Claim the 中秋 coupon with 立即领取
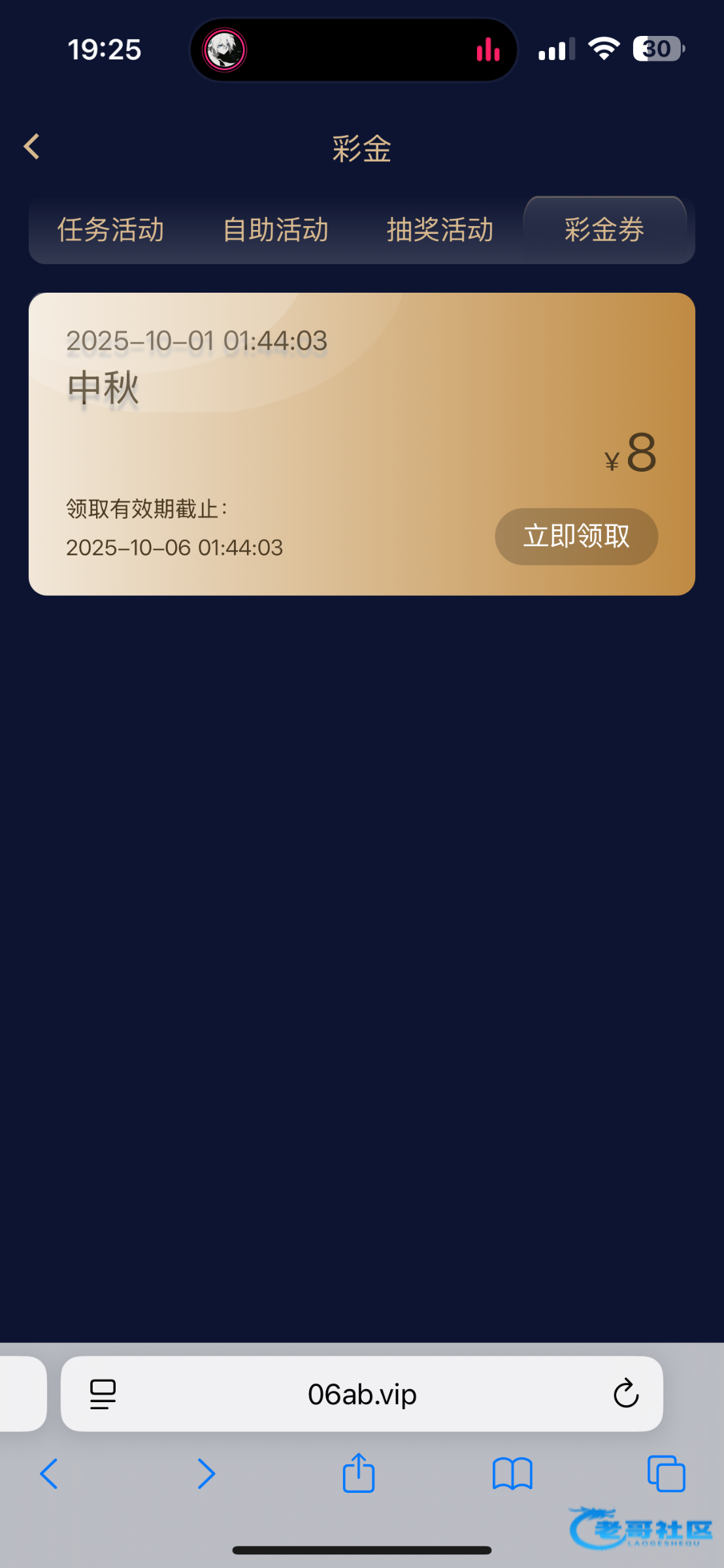Screen dimensions: 724x1568 tap(576, 536)
